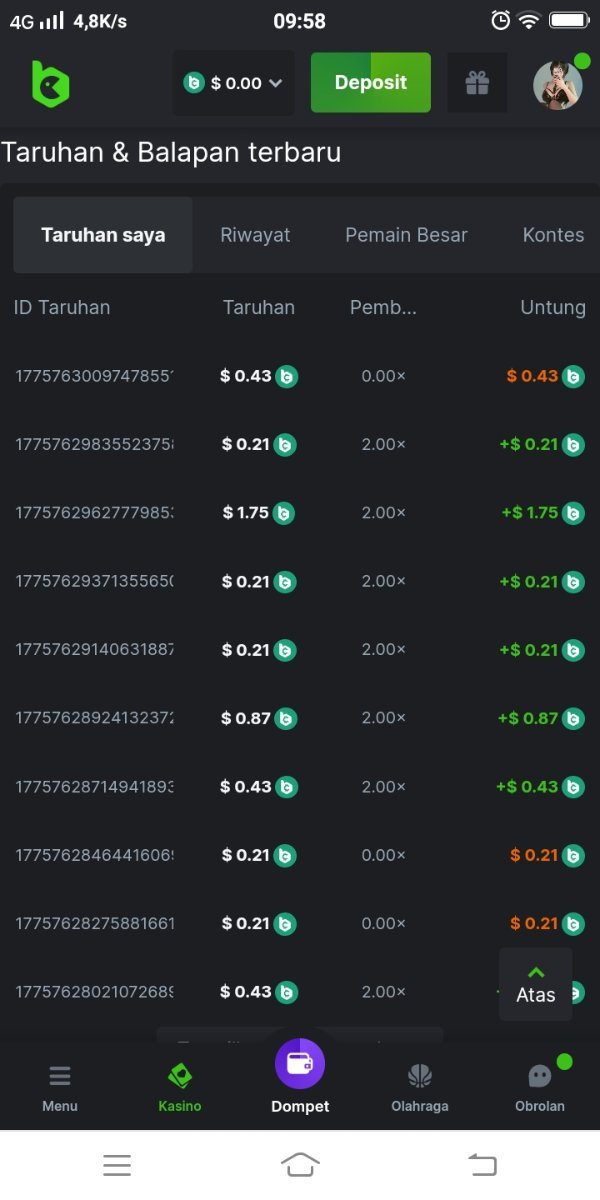Go to the BC logo home
600x1200 pixels.
pos(50,83)
